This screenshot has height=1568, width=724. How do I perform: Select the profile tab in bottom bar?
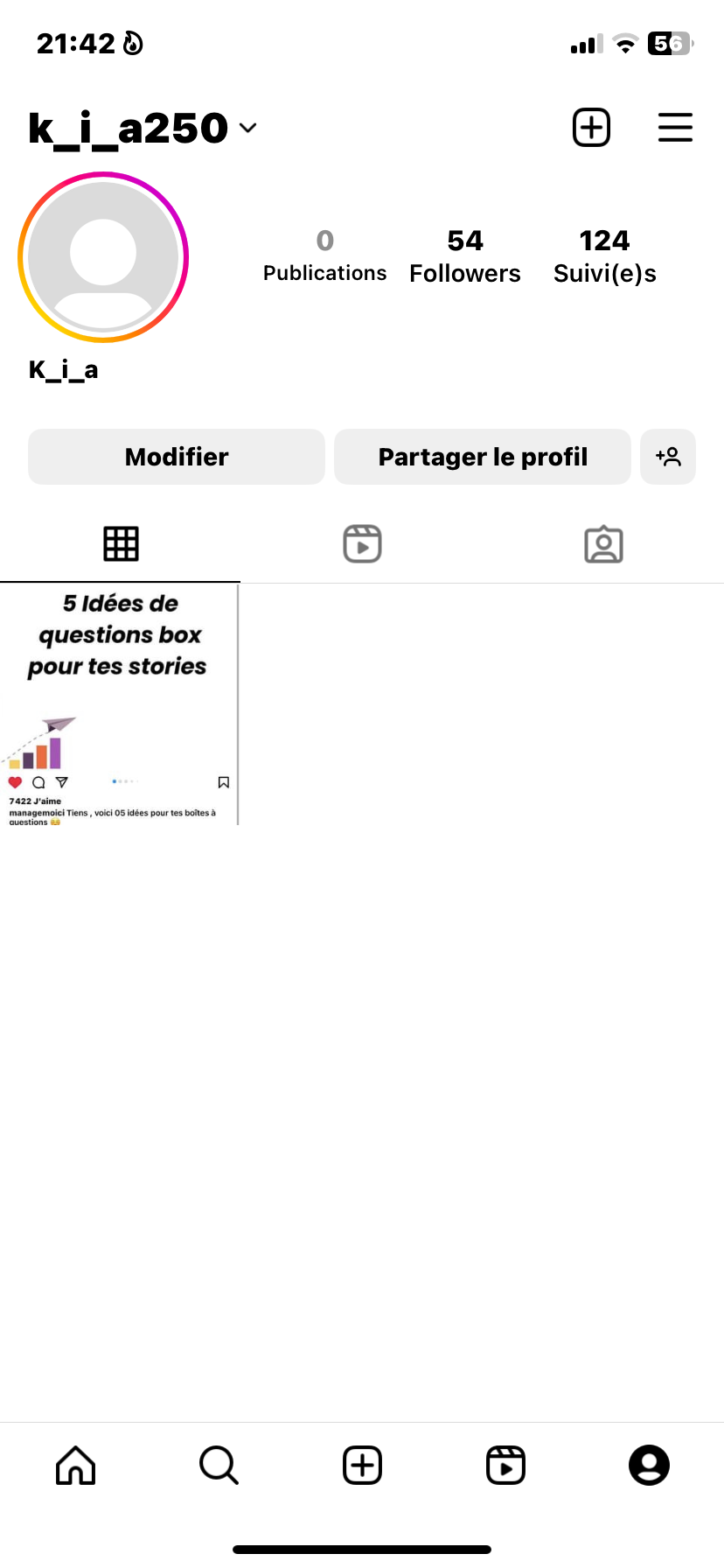(x=649, y=1465)
